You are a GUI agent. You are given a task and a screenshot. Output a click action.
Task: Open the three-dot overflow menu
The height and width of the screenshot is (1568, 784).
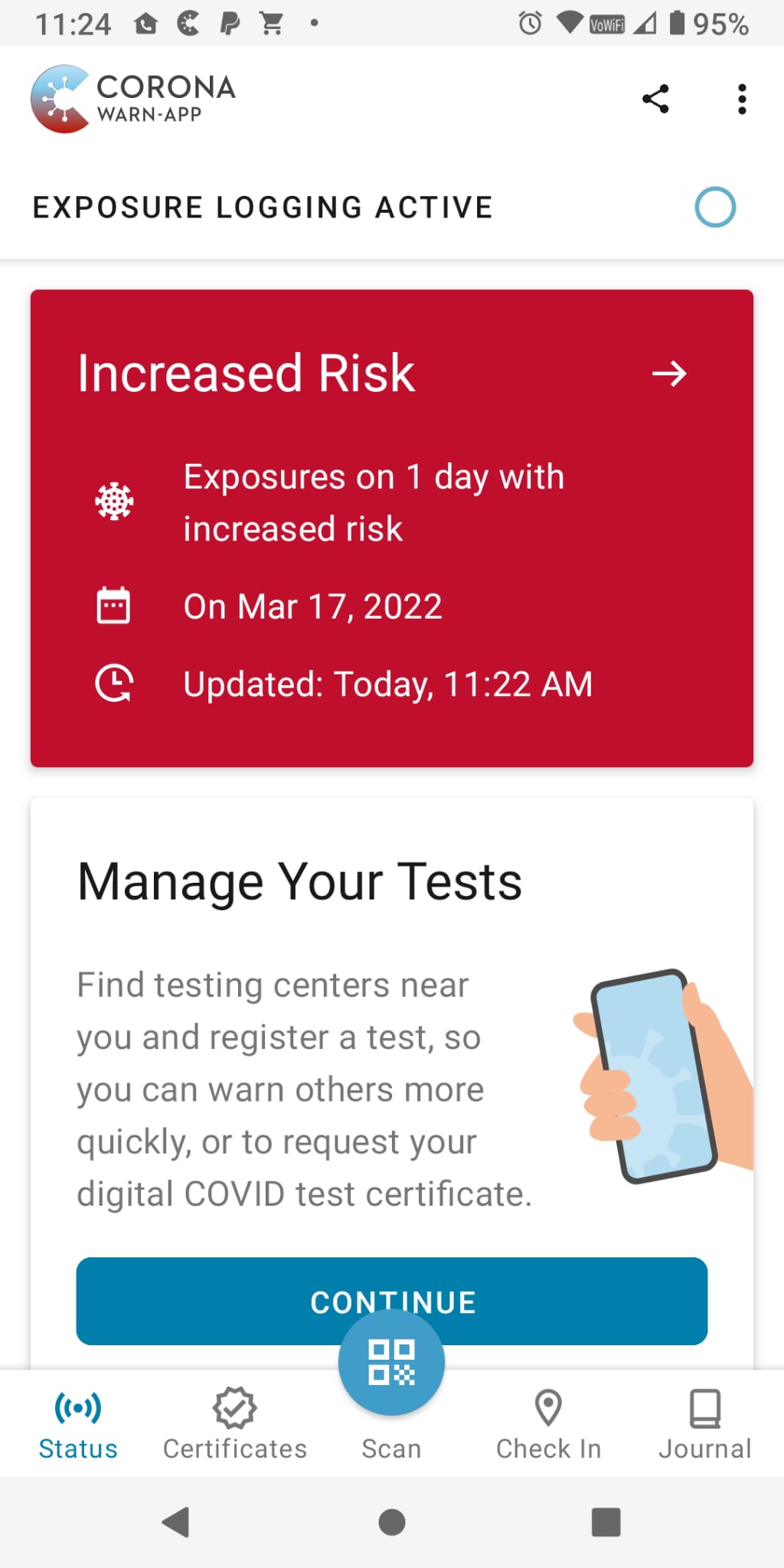741,100
